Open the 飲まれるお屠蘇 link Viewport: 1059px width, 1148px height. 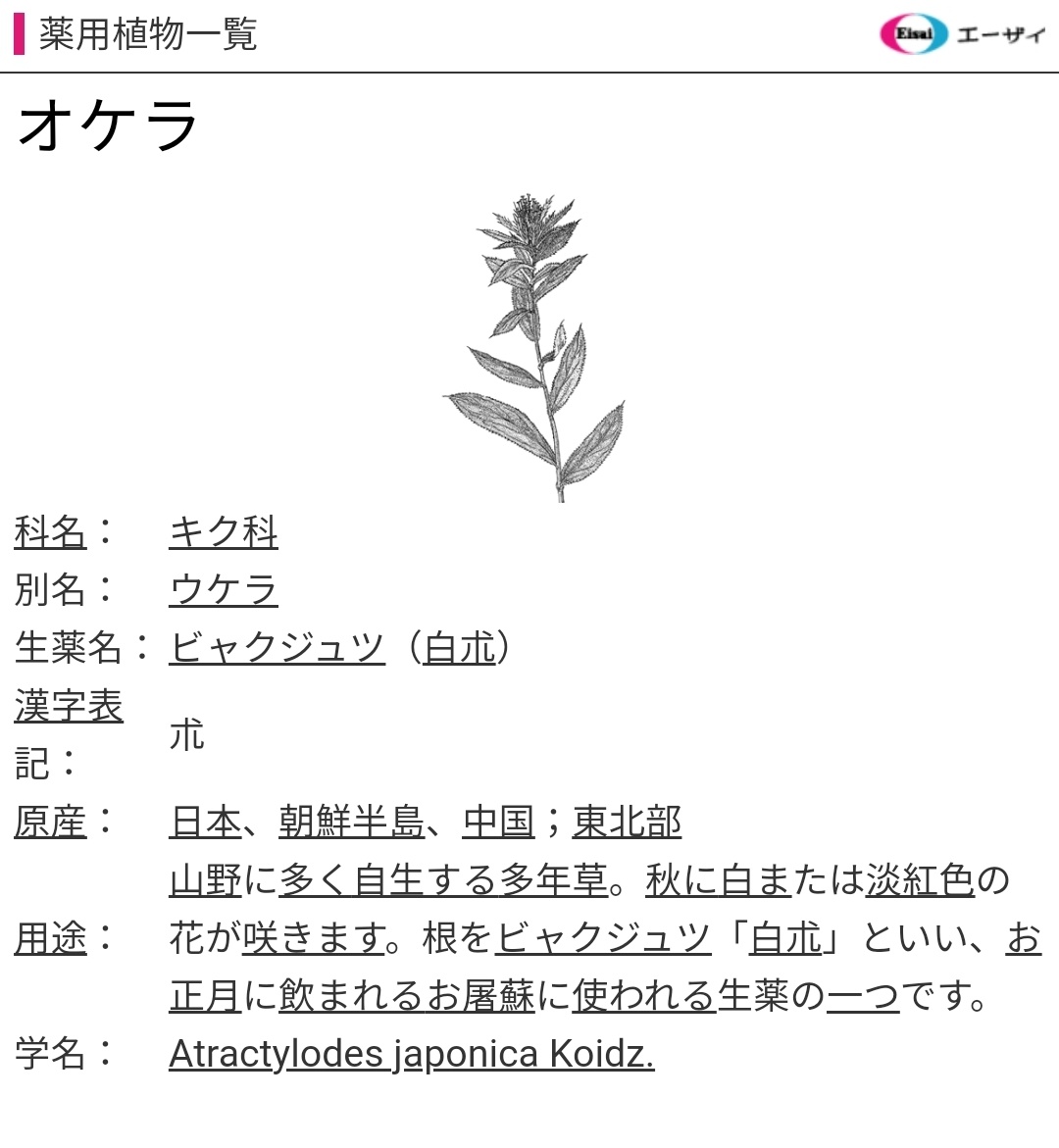pyautogui.click(x=407, y=997)
